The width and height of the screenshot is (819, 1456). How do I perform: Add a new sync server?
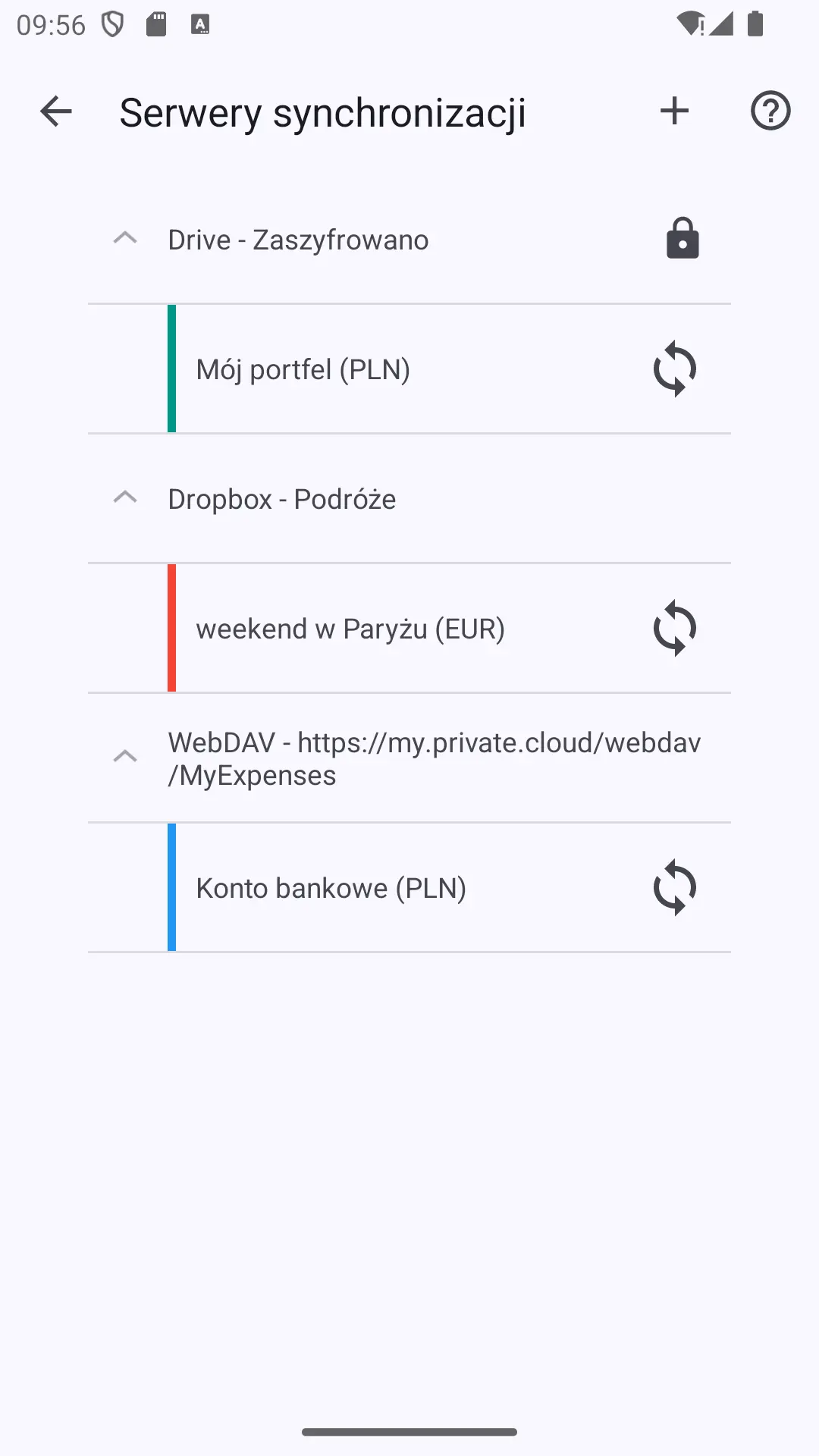[674, 111]
